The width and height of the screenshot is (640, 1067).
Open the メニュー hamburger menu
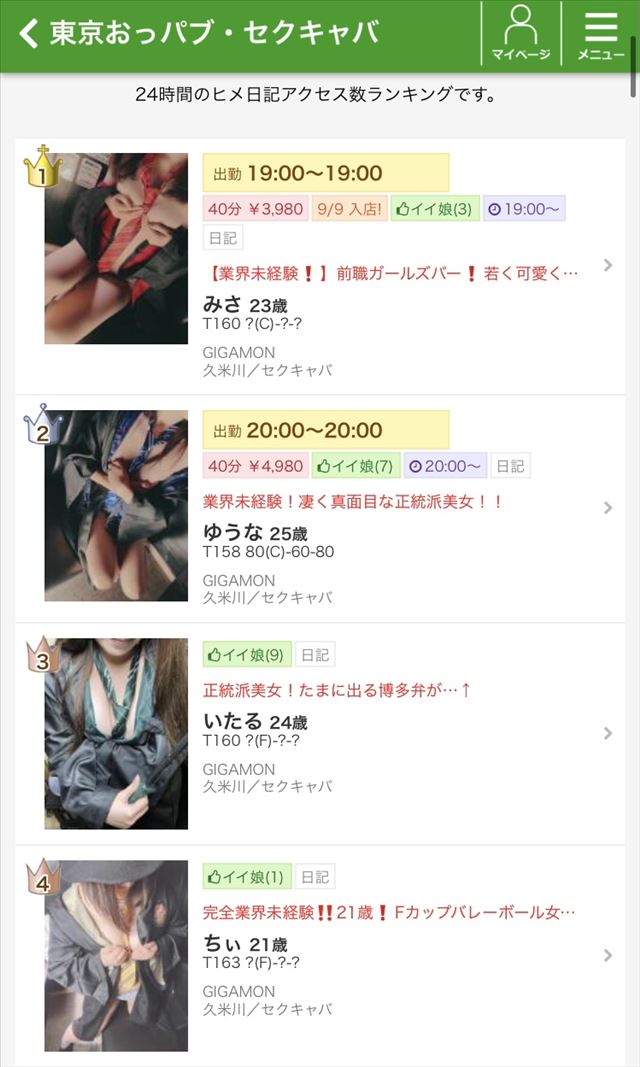(601, 34)
